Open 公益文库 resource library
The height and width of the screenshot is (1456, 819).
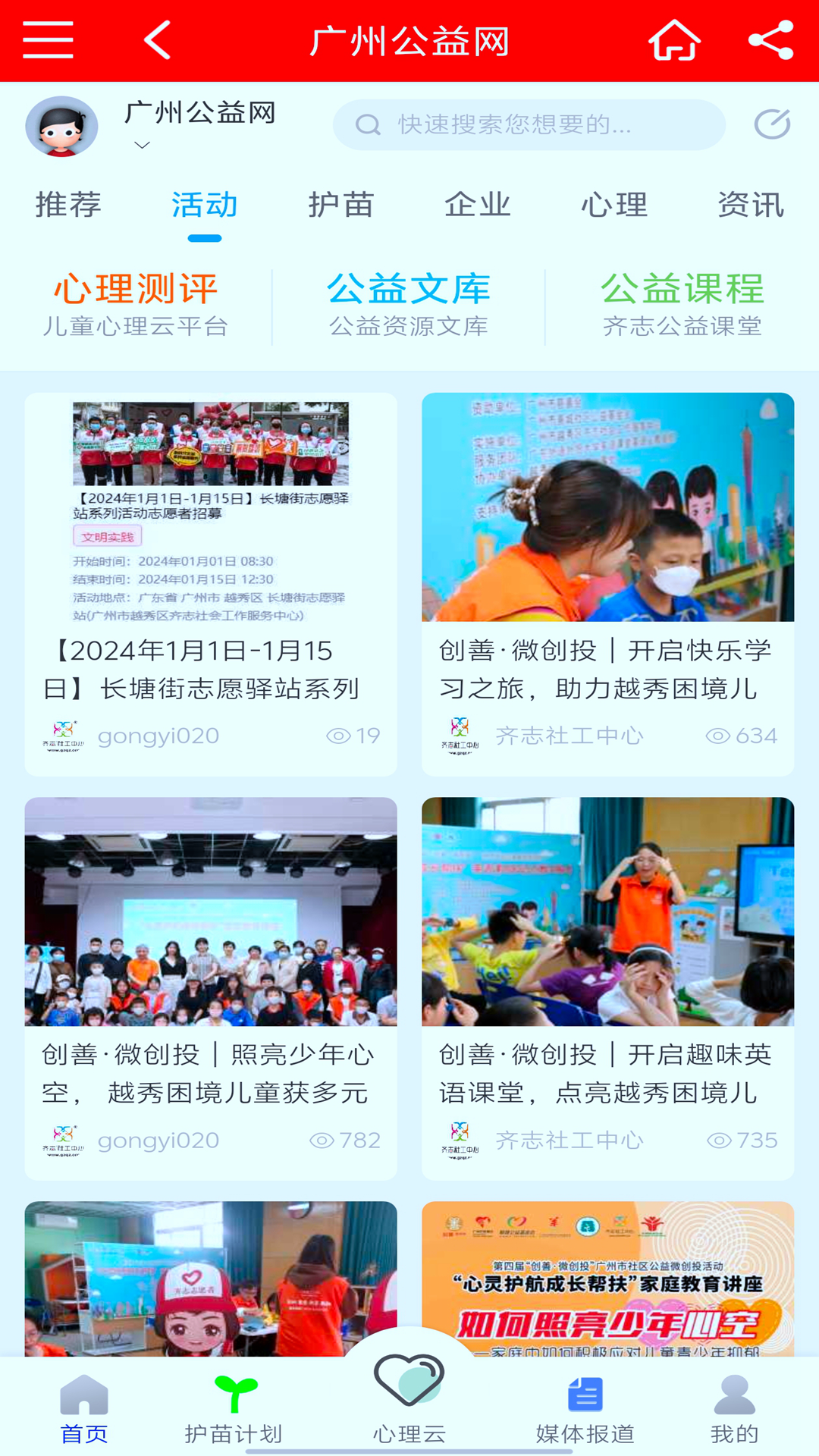pos(409,305)
